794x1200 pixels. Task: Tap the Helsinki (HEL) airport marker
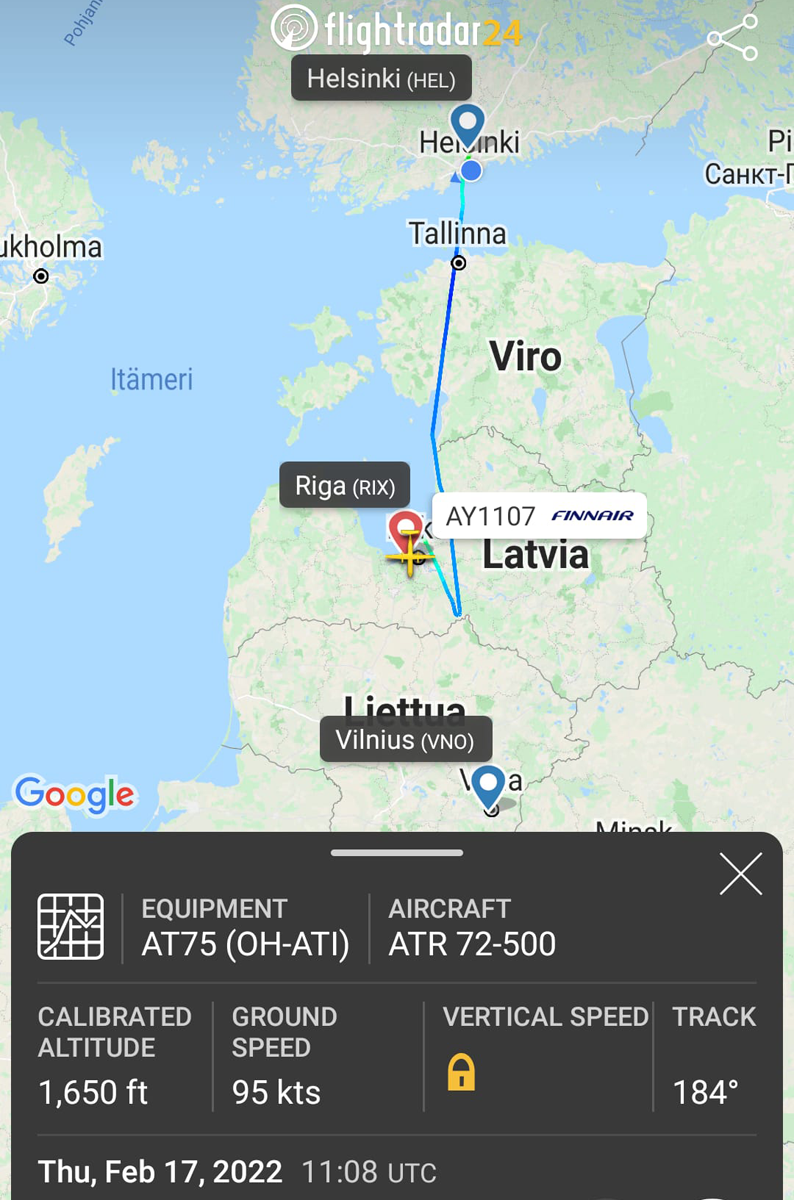point(467,126)
